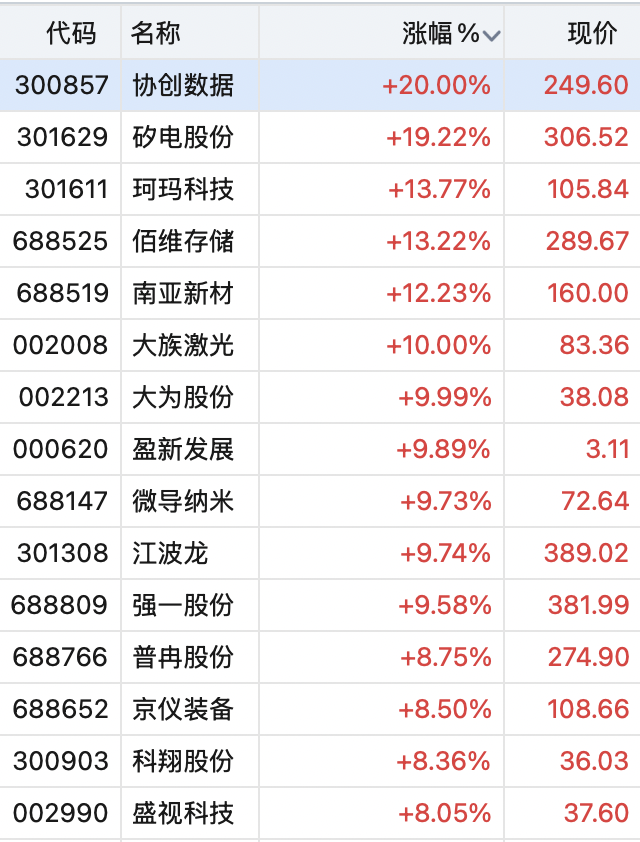Open 大族激光 stock details
This screenshot has width=640, height=842.
point(183,345)
